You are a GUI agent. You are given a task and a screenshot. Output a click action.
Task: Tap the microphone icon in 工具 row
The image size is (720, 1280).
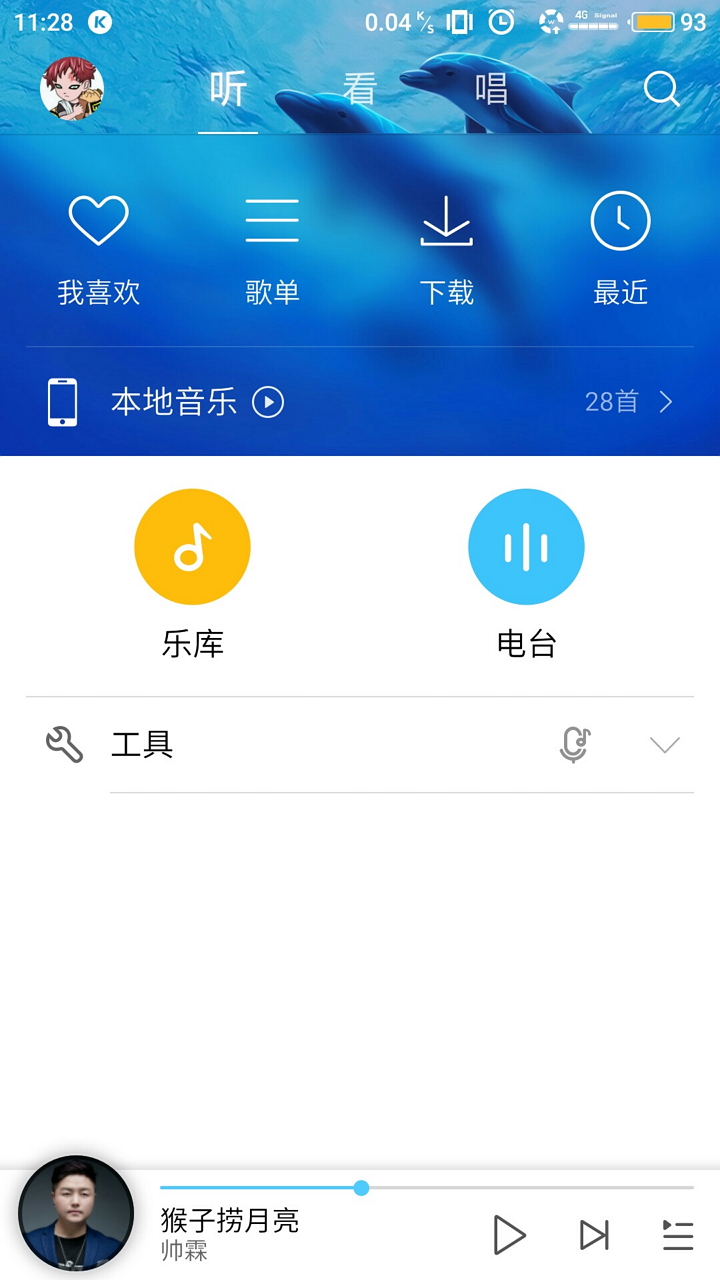[574, 745]
